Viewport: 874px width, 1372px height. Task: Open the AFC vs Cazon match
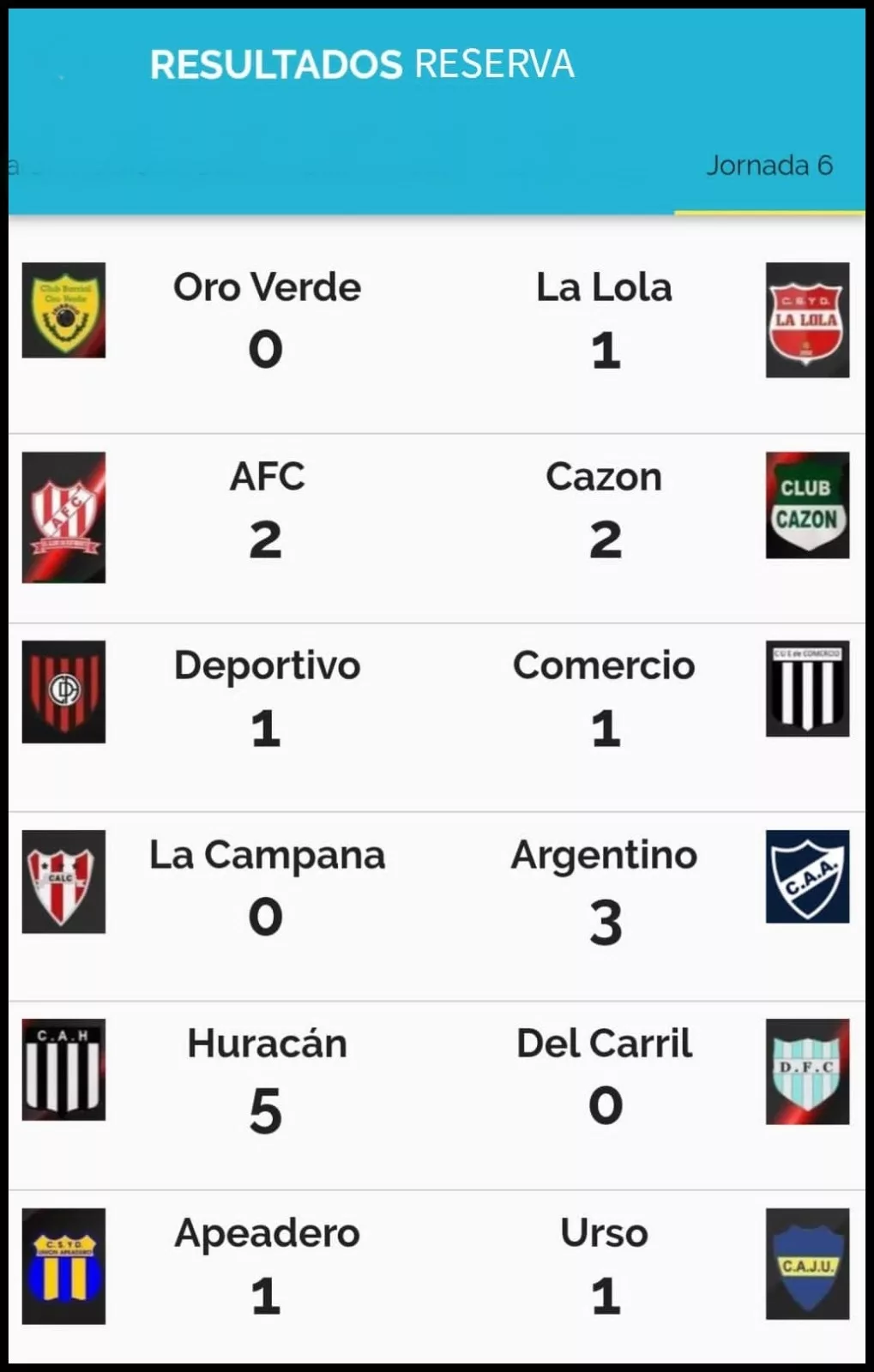point(436,510)
